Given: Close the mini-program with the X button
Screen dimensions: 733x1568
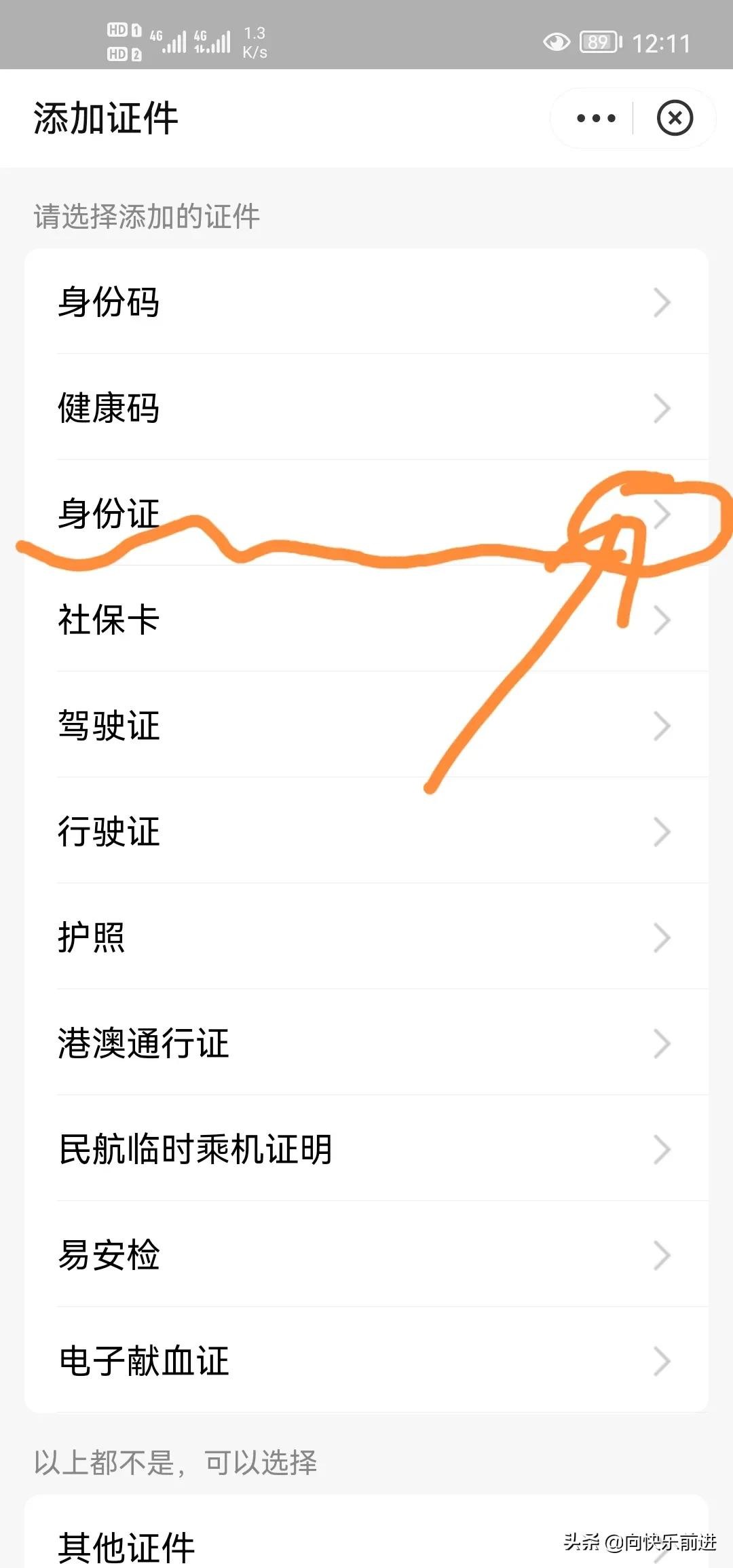Looking at the screenshot, I should point(675,118).
